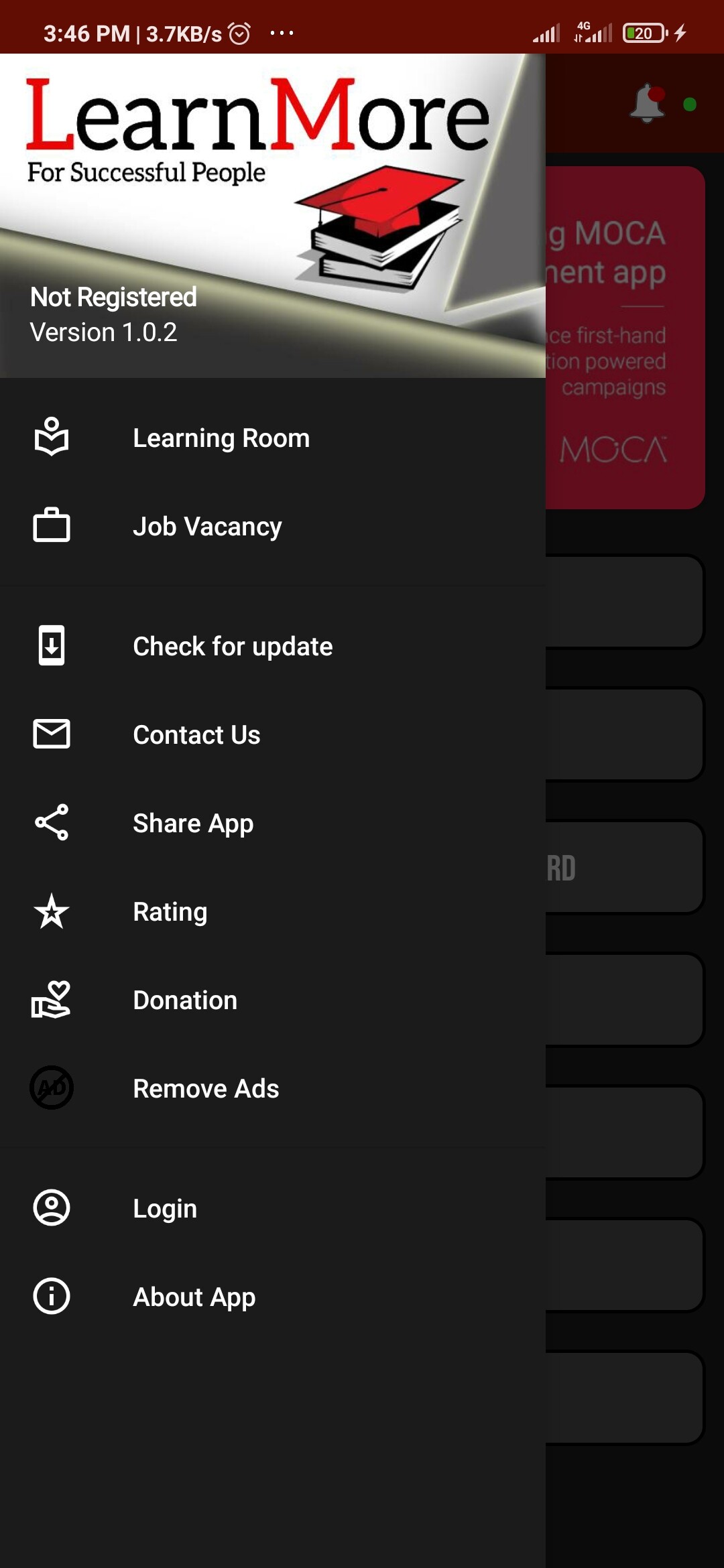Screen dimensions: 724x1568
Task: Open the Login item
Action: pos(272,1209)
